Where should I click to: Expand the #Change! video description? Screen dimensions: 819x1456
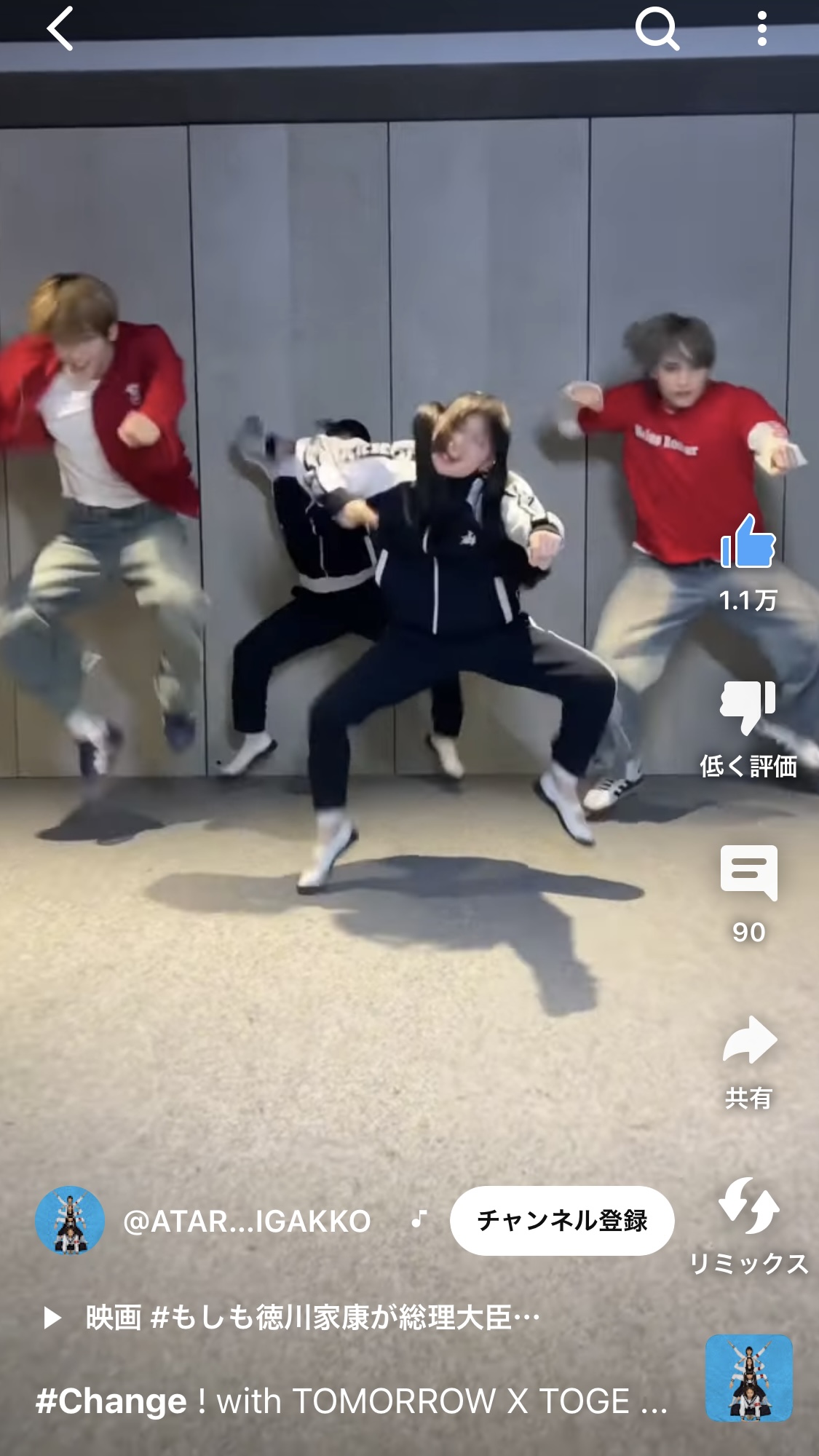352,1401
